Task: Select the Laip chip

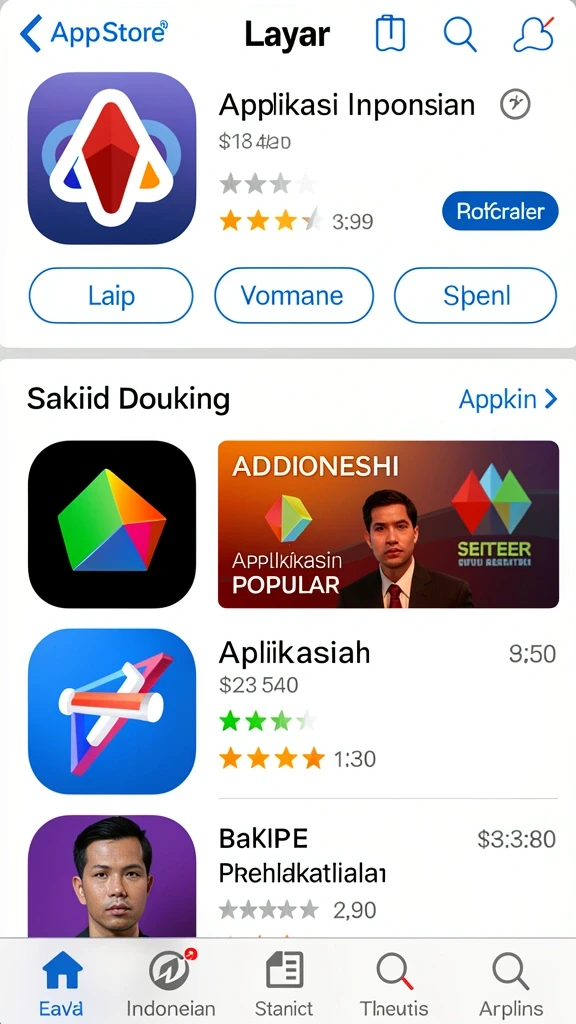Action: pyautogui.click(x=111, y=296)
